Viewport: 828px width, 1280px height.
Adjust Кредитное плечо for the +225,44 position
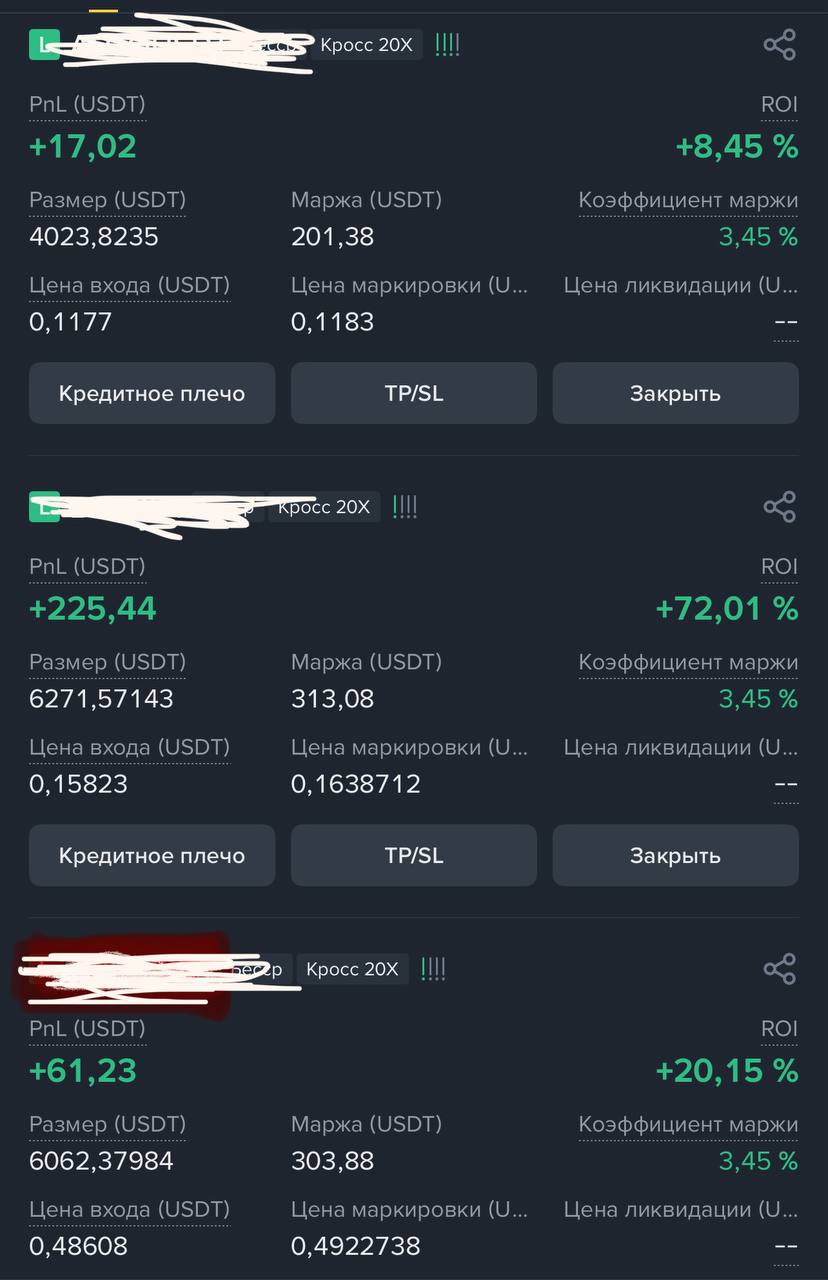pyautogui.click(x=152, y=855)
